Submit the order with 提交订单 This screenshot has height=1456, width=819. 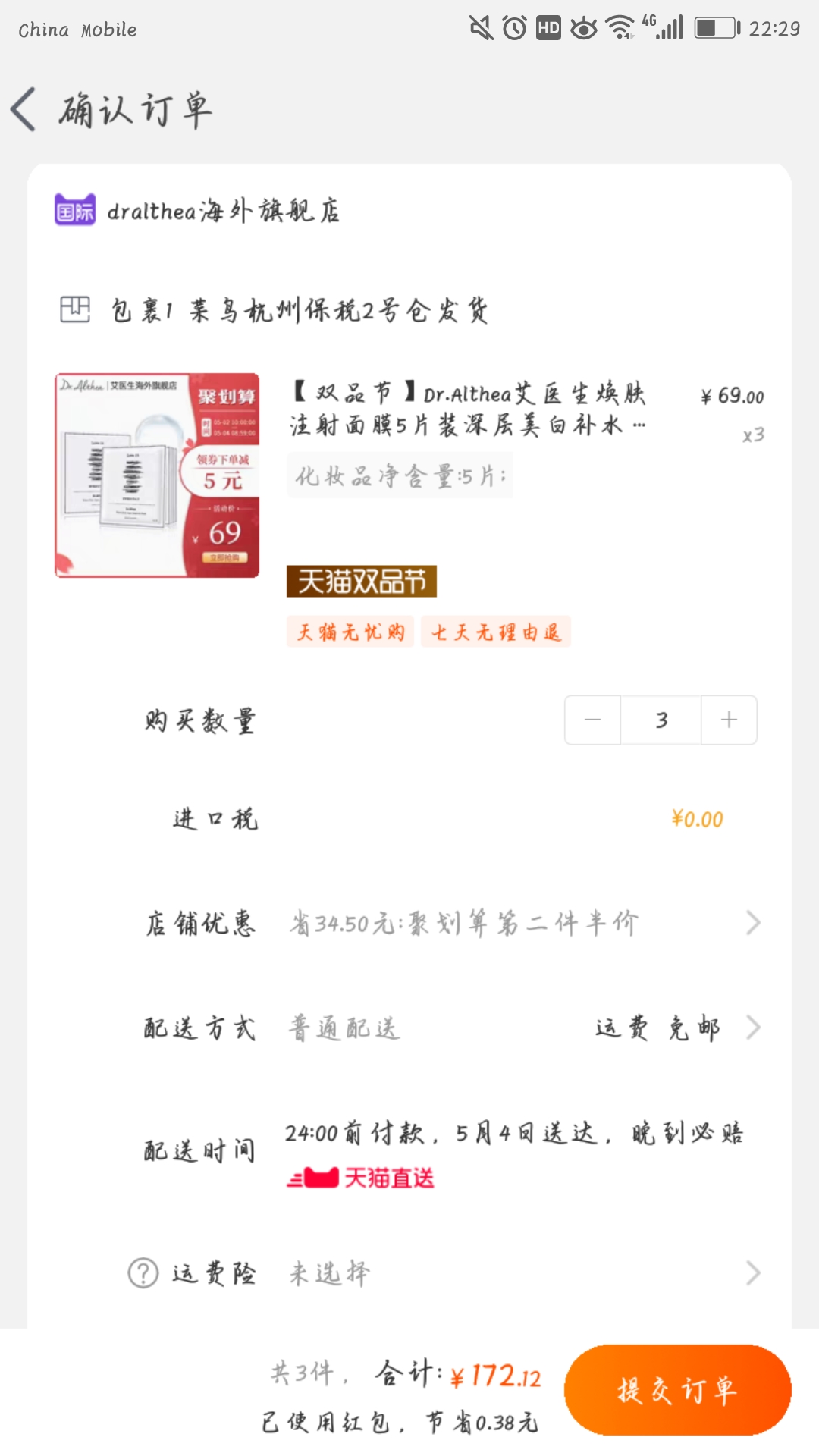tap(678, 1390)
